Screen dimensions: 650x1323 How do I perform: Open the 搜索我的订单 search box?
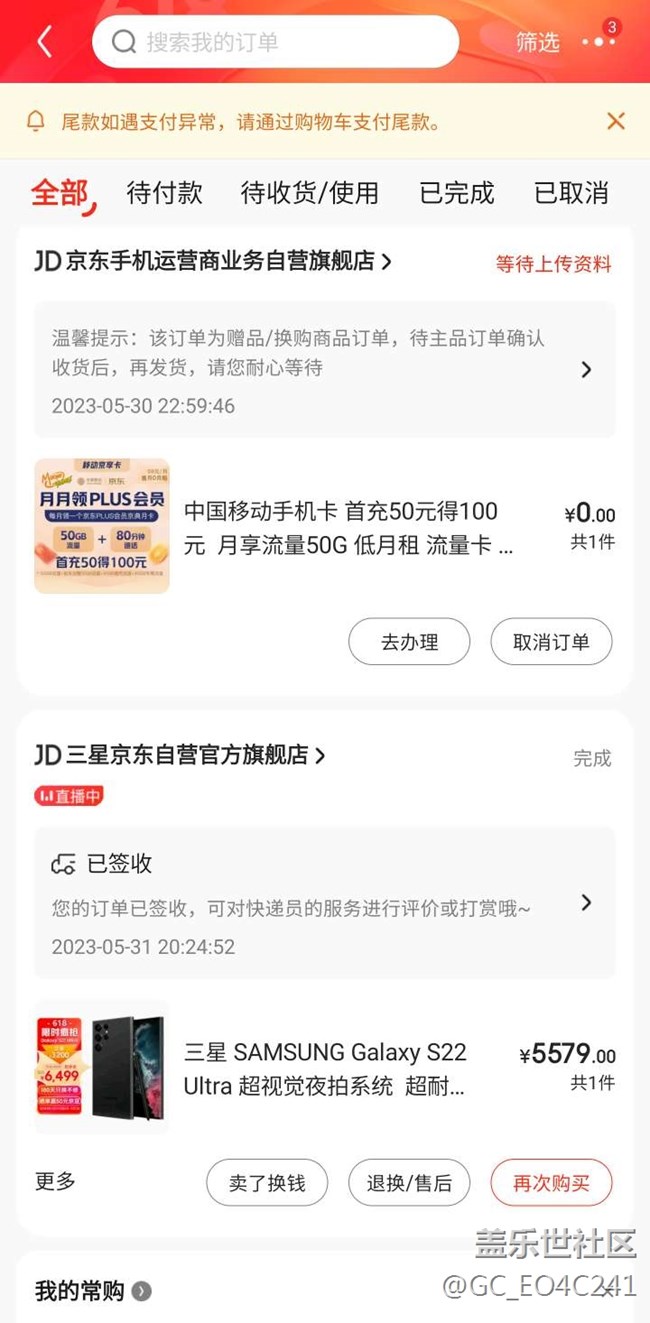(x=275, y=42)
